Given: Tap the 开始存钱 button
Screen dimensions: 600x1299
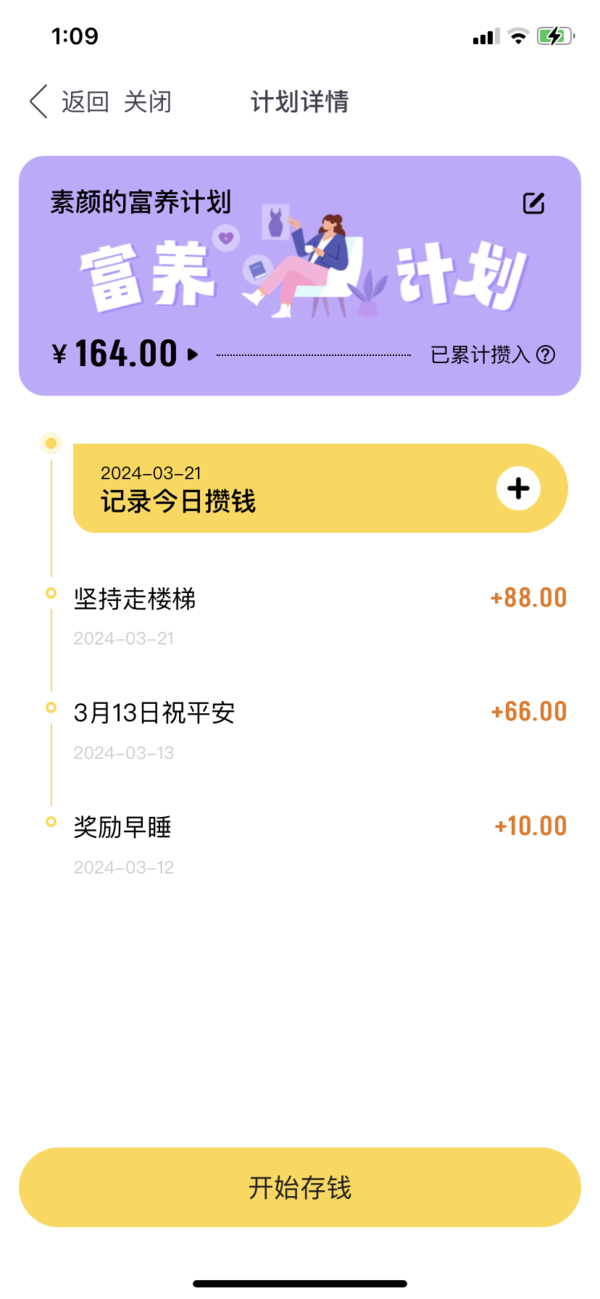Looking at the screenshot, I should (x=300, y=1187).
